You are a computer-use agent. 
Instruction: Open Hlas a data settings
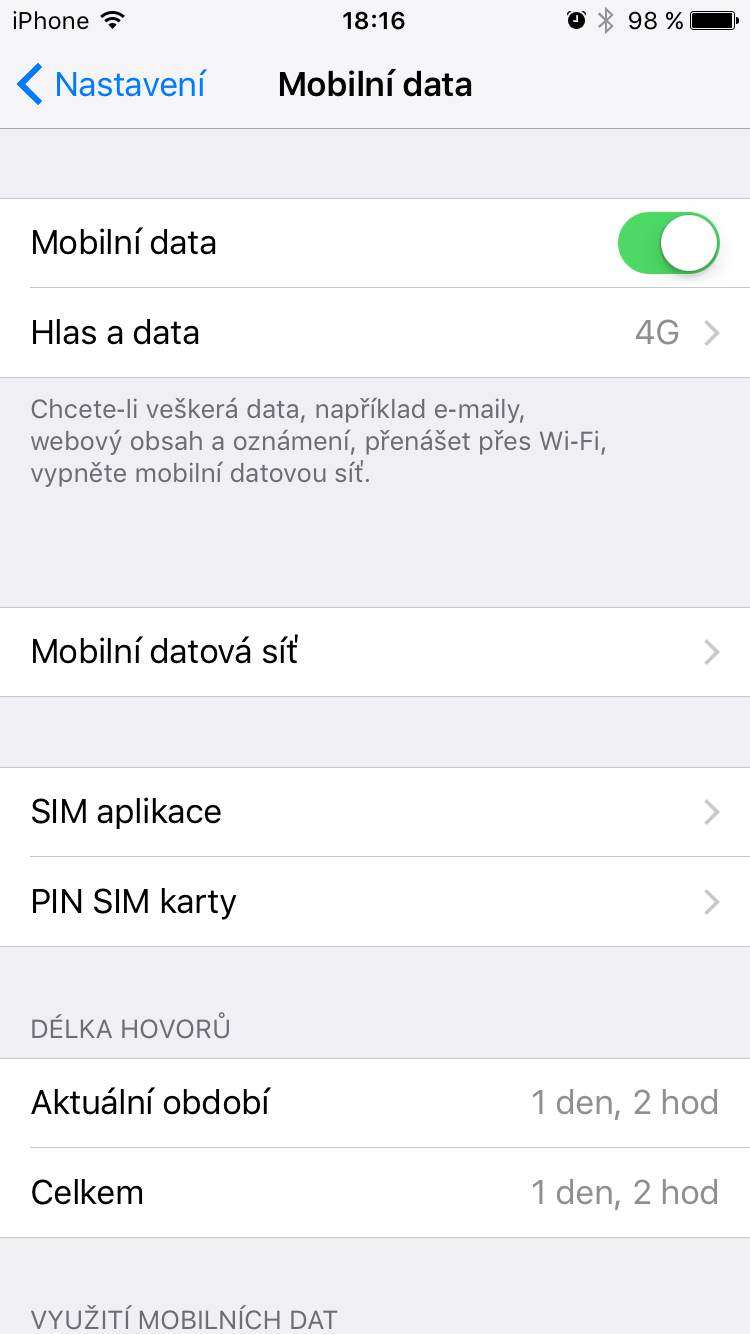[375, 333]
